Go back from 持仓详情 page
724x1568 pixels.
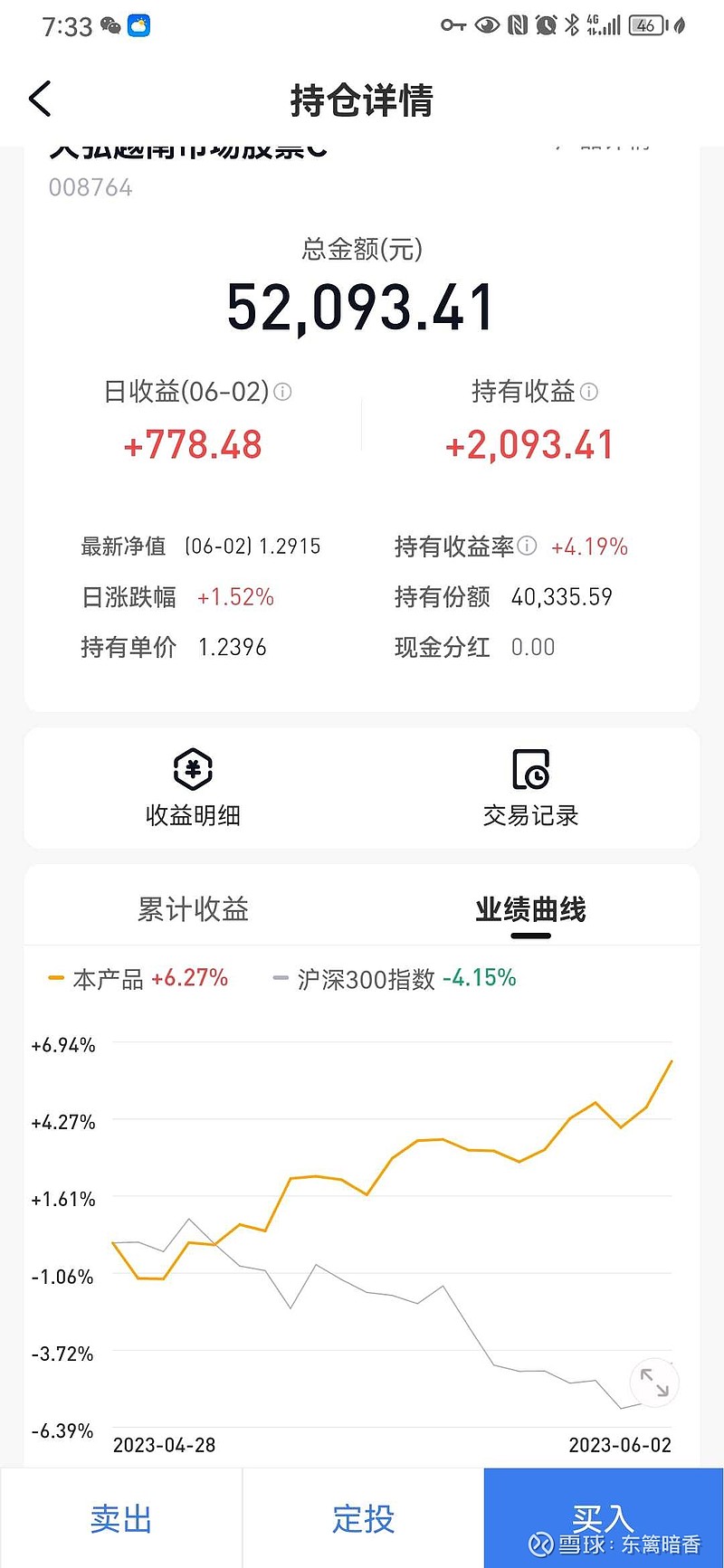[x=41, y=99]
